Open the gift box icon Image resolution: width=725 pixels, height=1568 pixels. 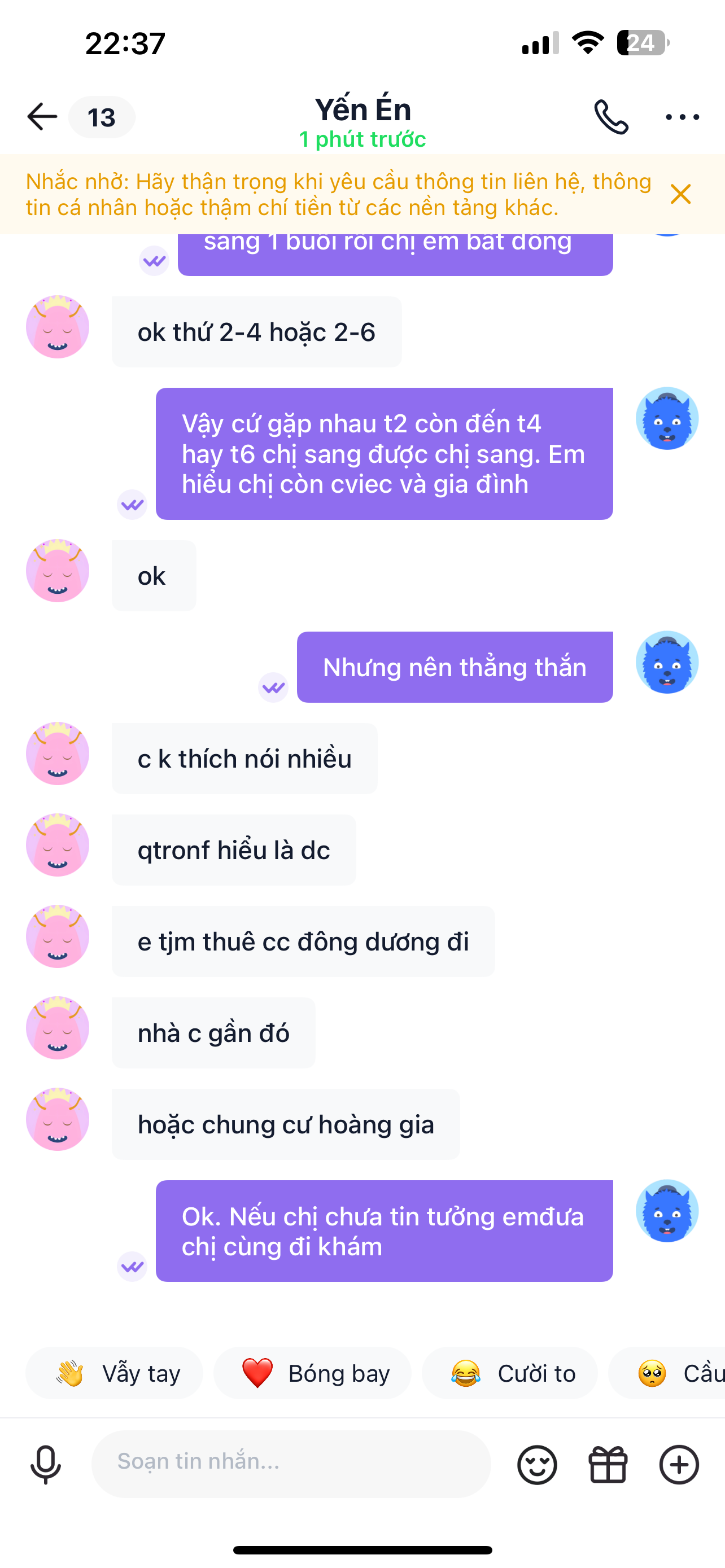pyautogui.click(x=608, y=1465)
